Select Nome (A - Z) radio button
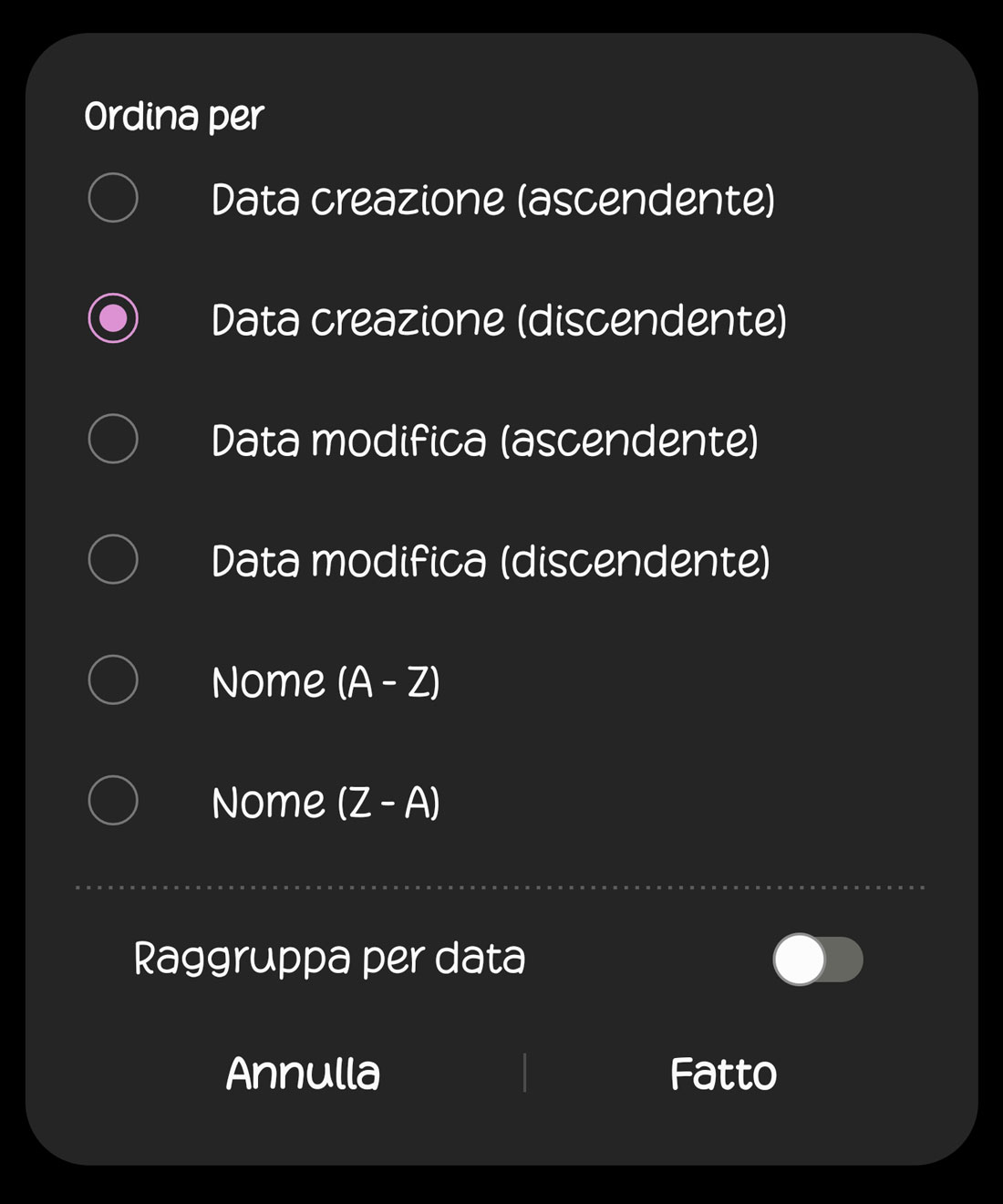The height and width of the screenshot is (1204, 1003). pos(111,680)
